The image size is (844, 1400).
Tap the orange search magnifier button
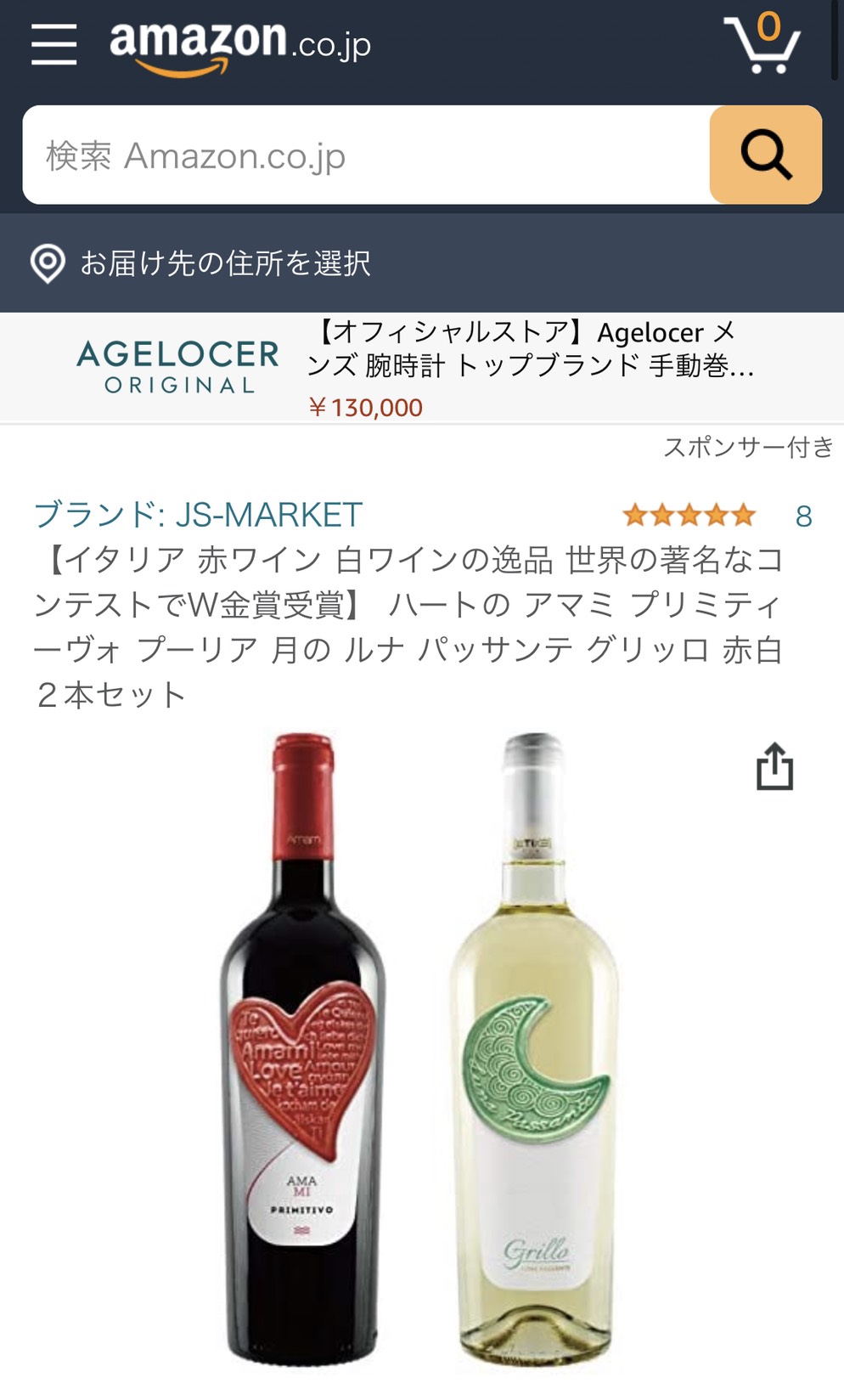coord(766,155)
